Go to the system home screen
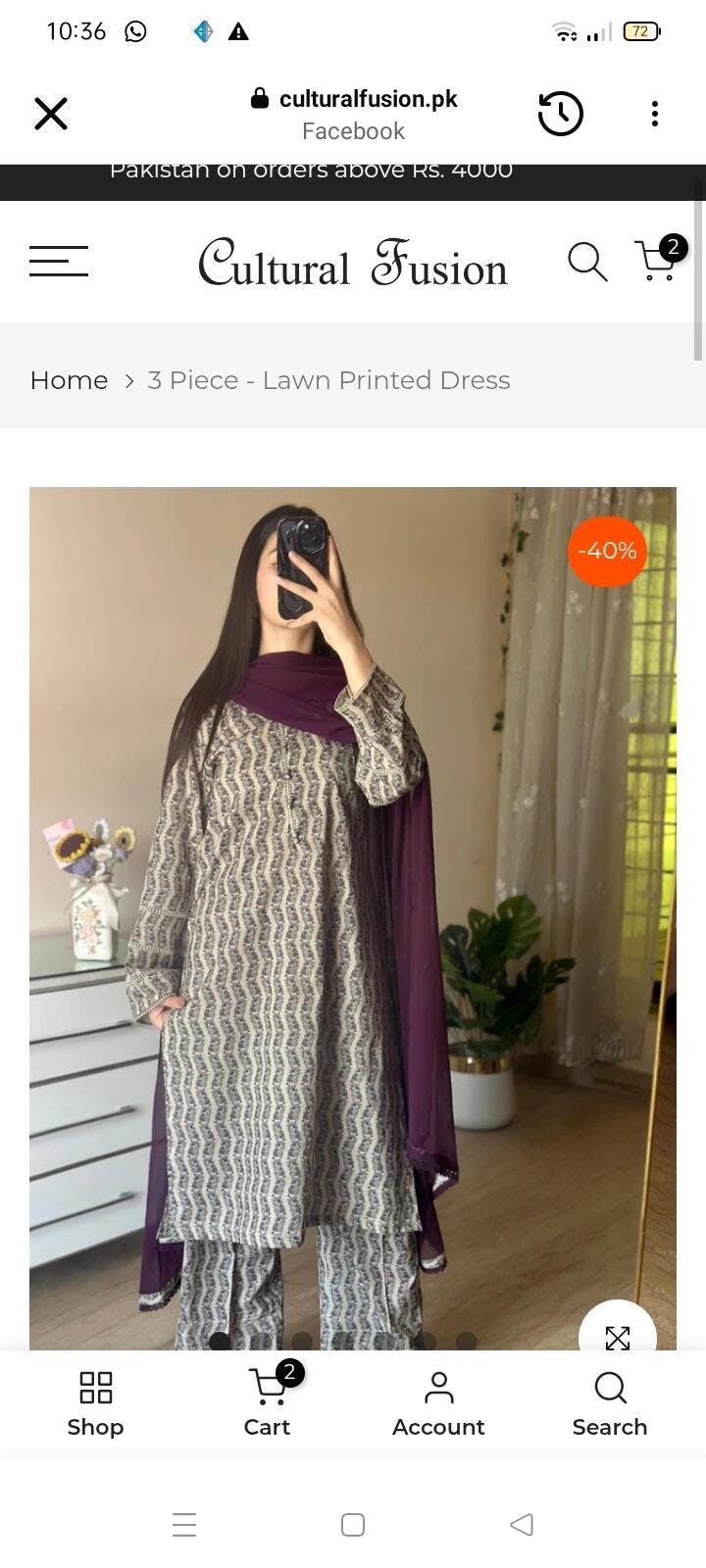Screen dimensions: 706x1568 353,1524
